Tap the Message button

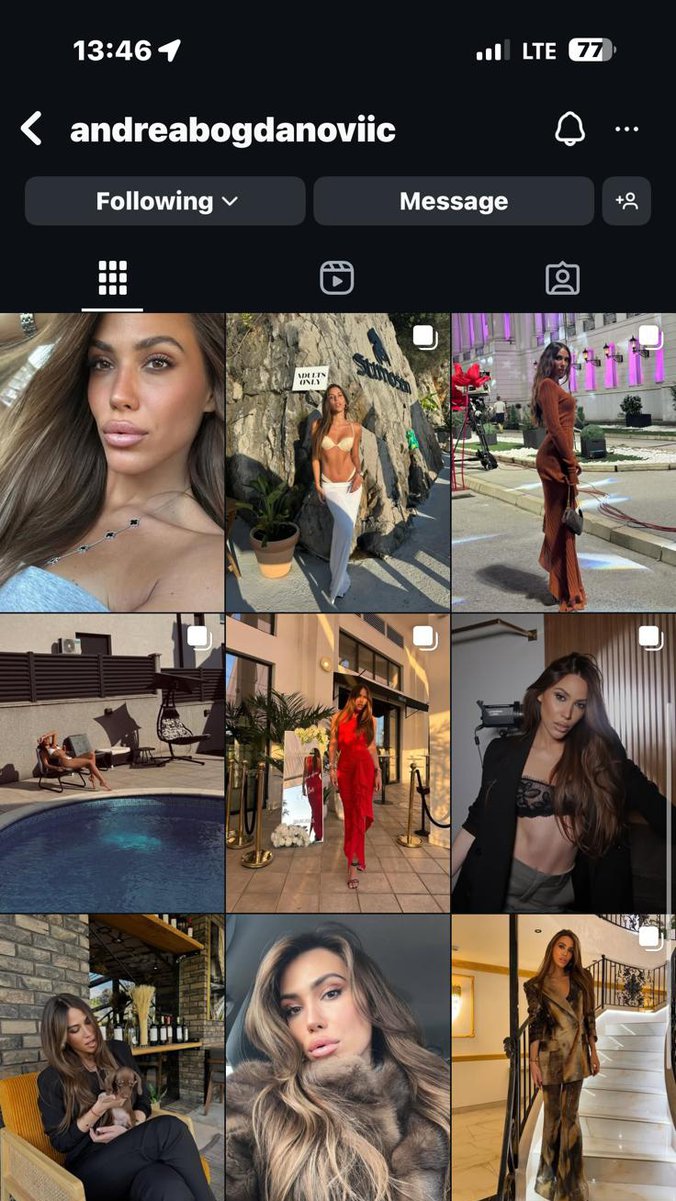pos(453,201)
